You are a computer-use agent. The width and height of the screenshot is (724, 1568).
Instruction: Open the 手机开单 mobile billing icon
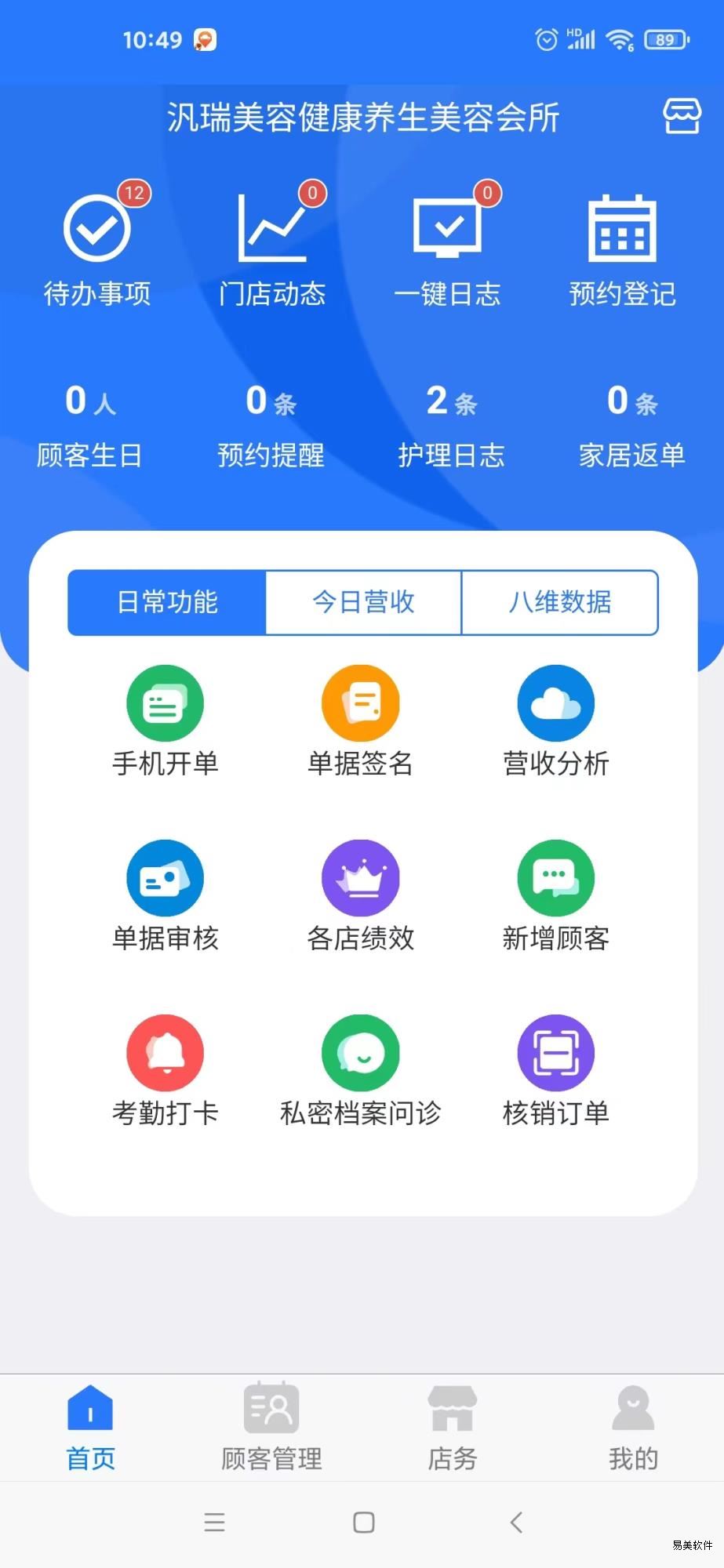[x=164, y=718]
